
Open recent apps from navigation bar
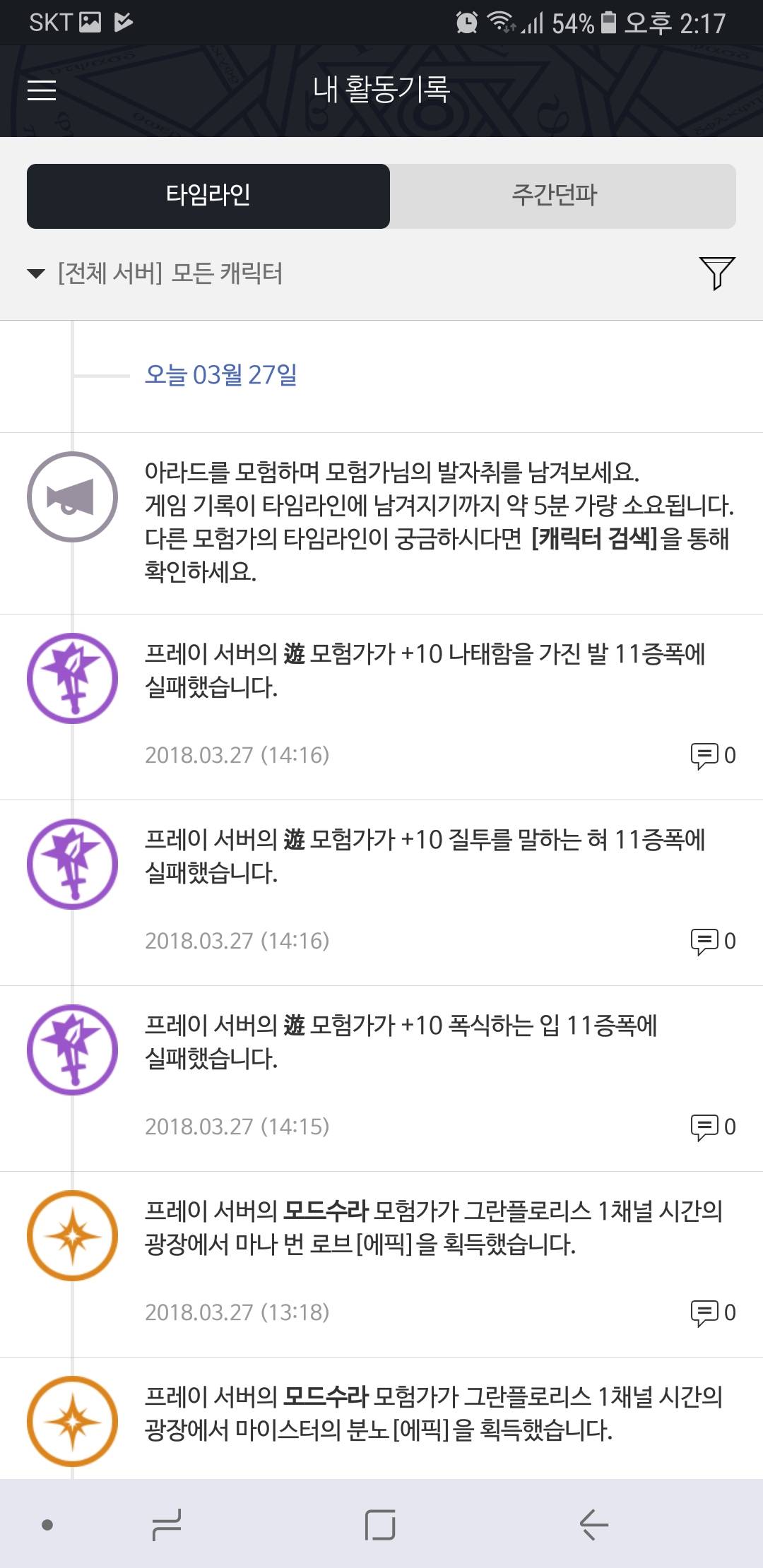click(167, 1524)
